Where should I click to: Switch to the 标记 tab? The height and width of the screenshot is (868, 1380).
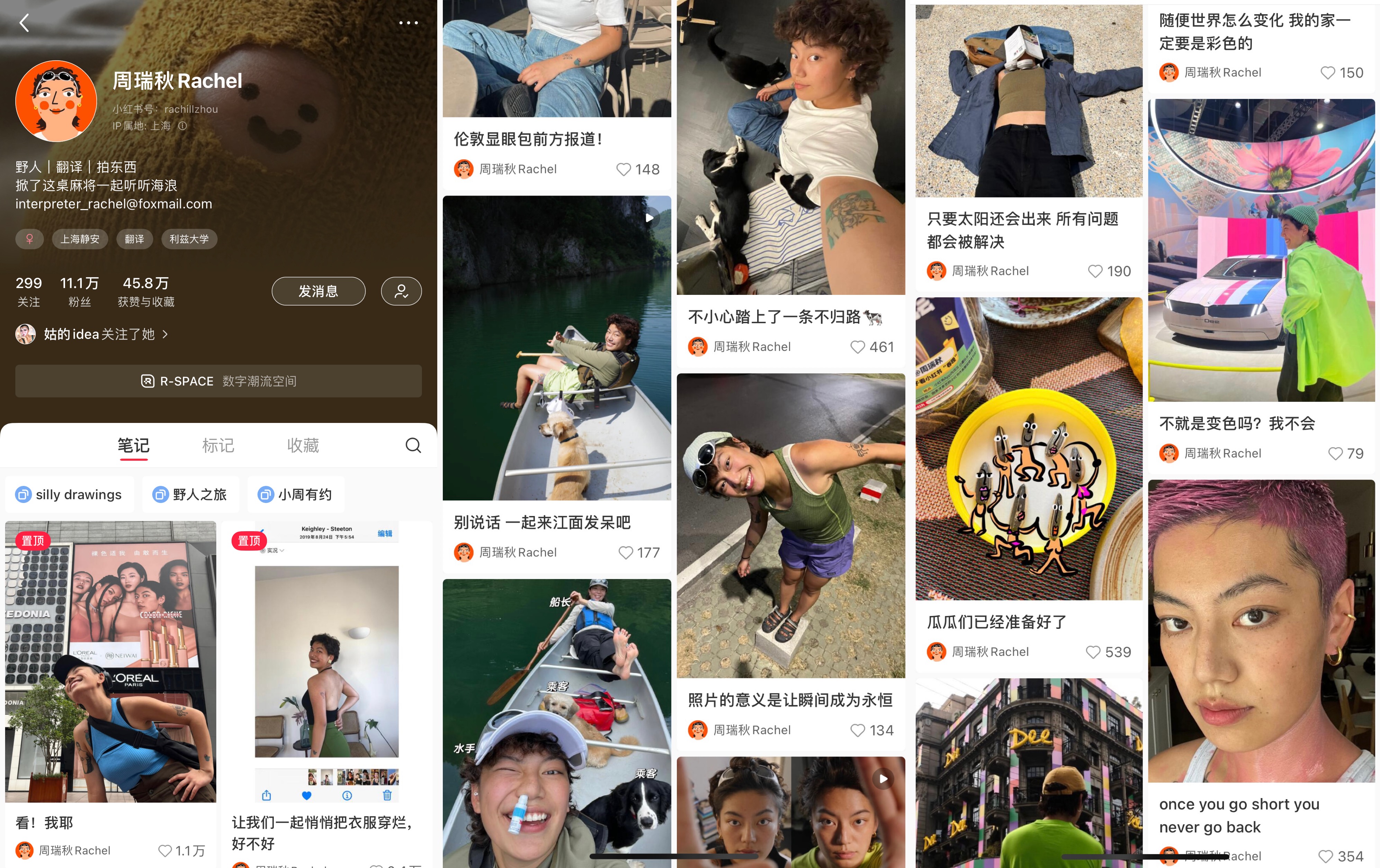coord(218,445)
